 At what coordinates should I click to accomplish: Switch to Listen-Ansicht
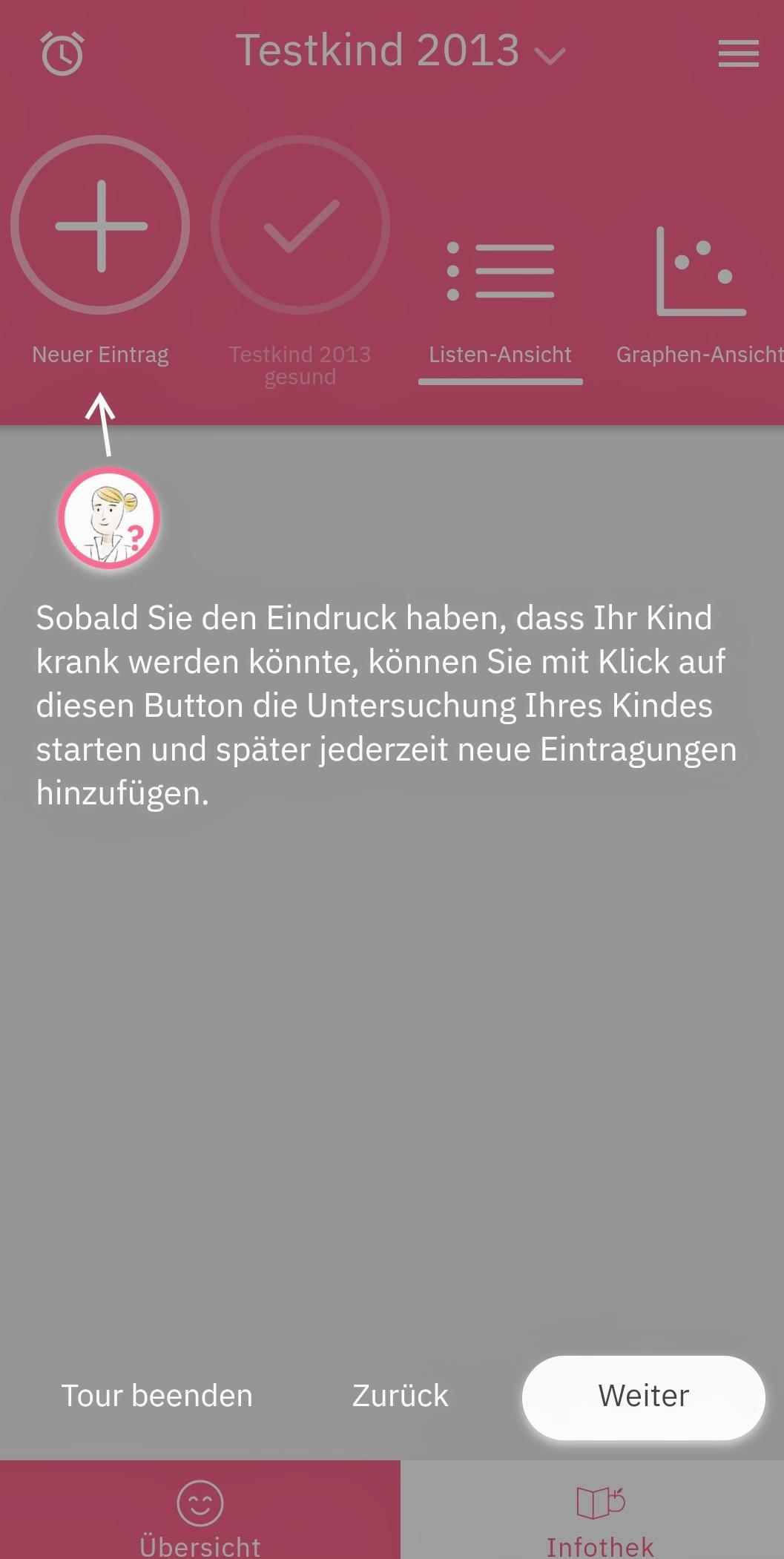[x=501, y=297]
